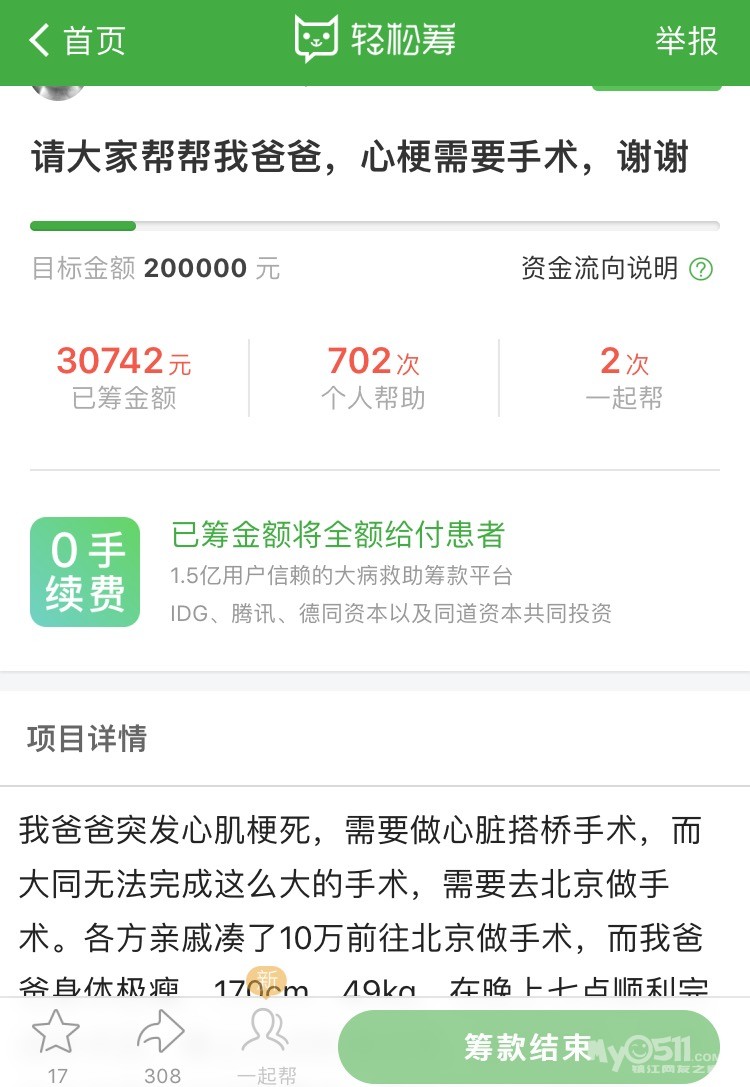This screenshot has height=1087, width=750.
Task: Tap the 筹款结束 button
Action: [528, 1047]
